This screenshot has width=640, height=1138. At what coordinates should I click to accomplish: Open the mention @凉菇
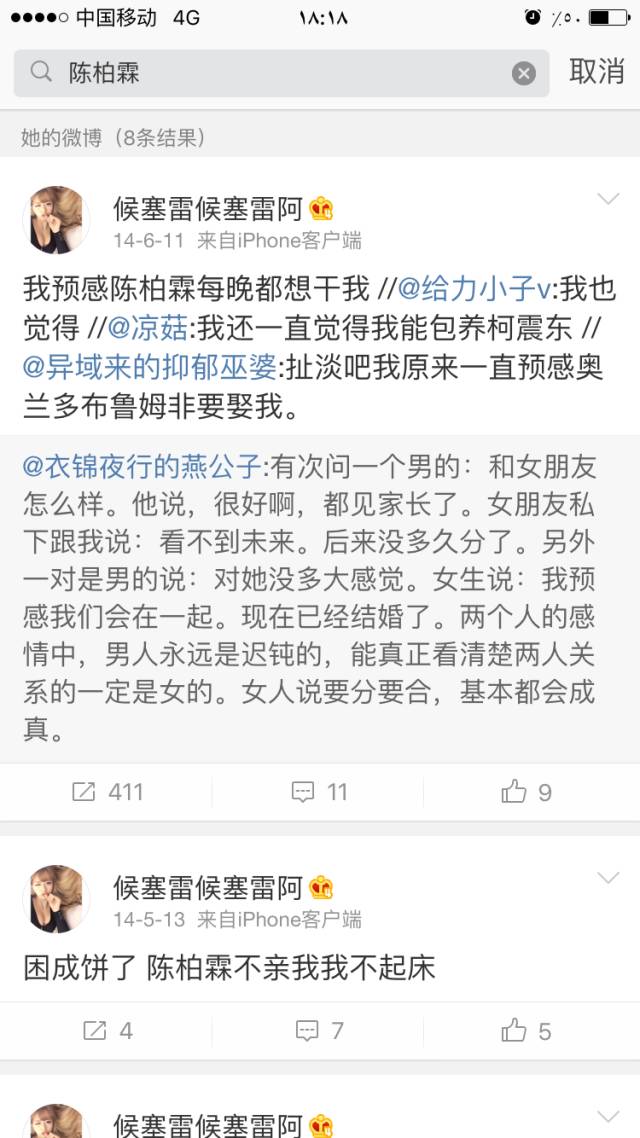[150, 329]
